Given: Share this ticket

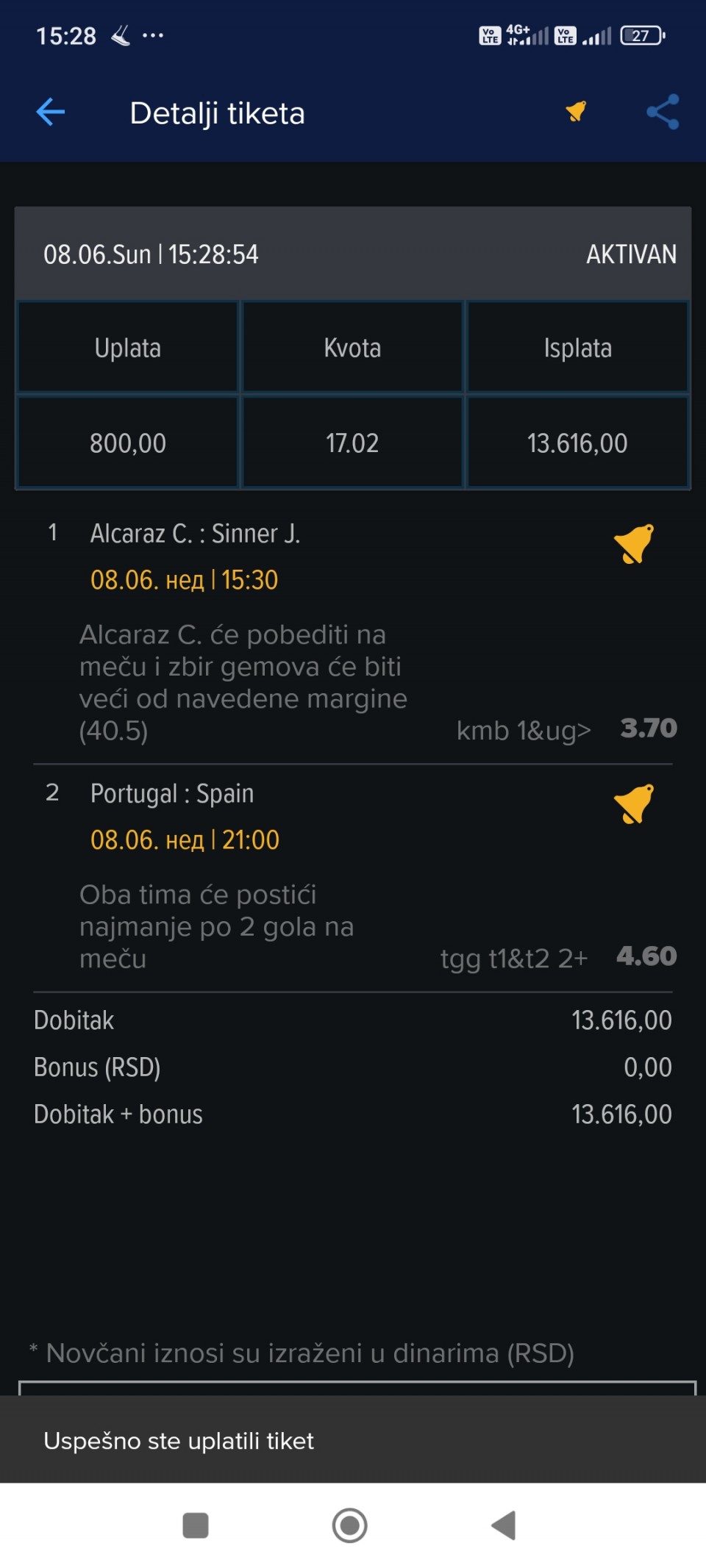Looking at the screenshot, I should pyautogui.click(x=663, y=112).
